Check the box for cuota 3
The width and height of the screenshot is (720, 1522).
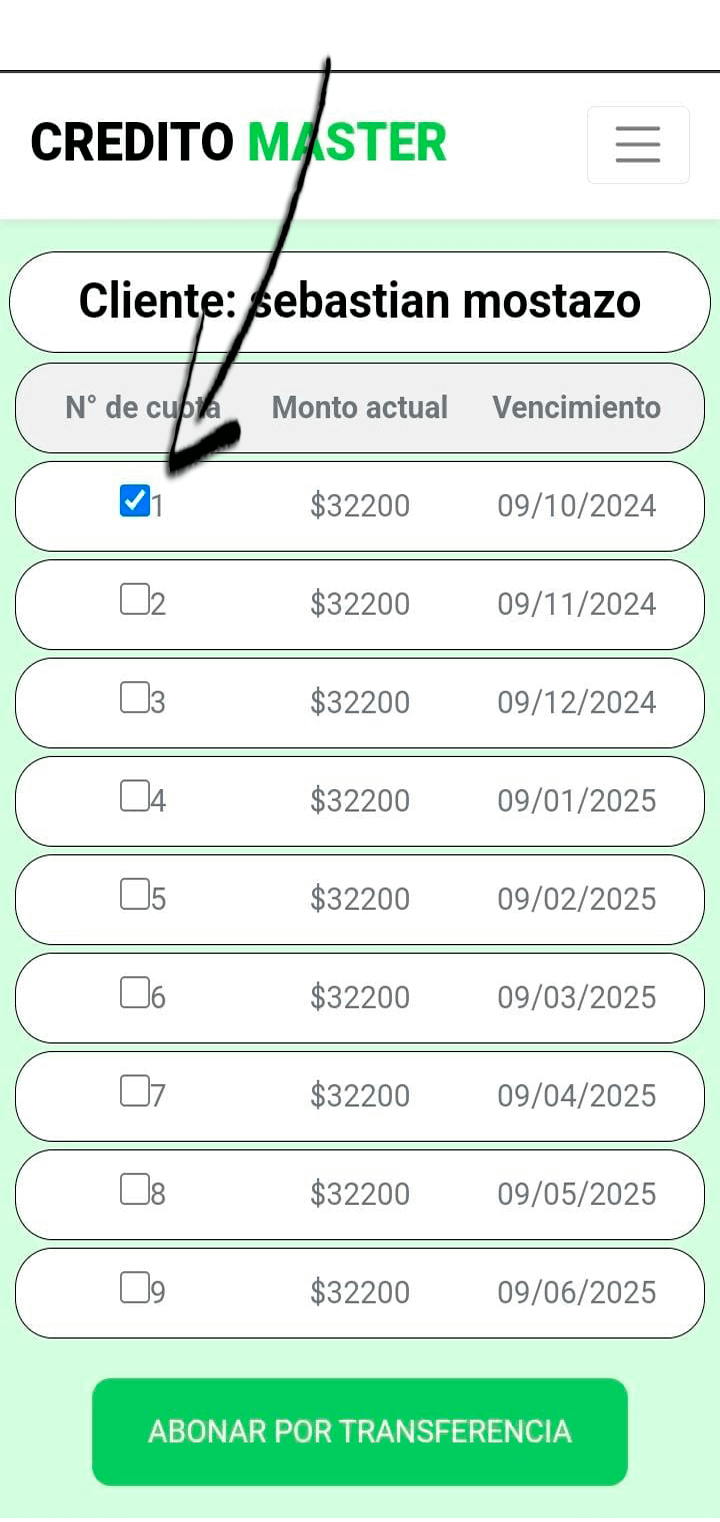pyautogui.click(x=134, y=697)
